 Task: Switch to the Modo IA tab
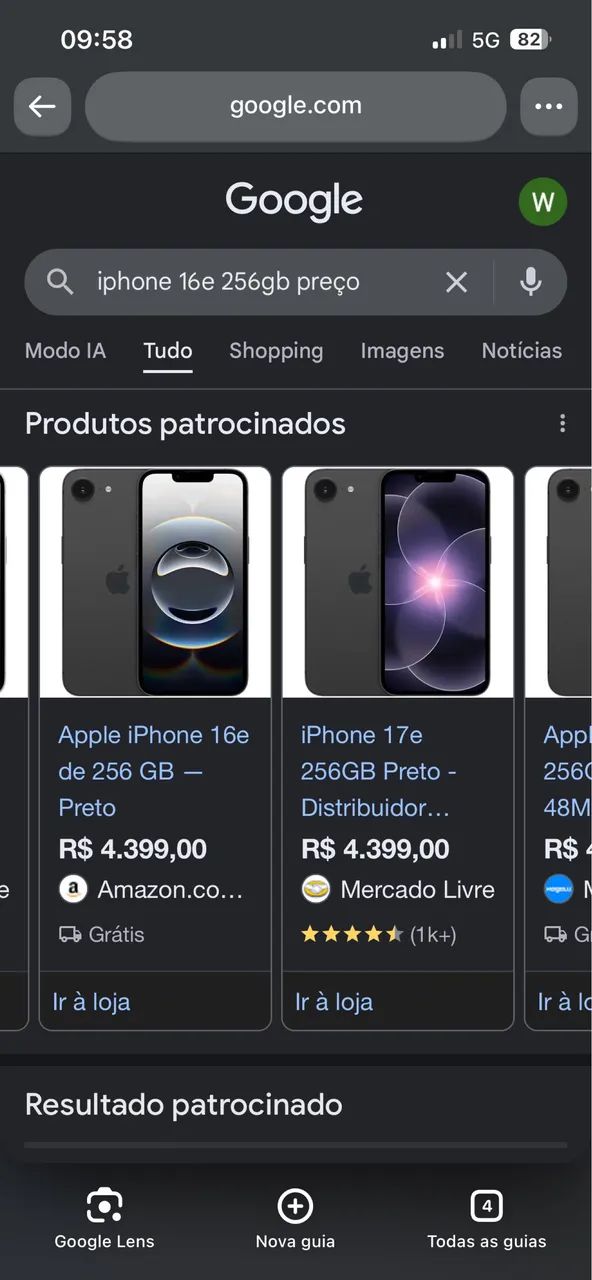(x=65, y=351)
